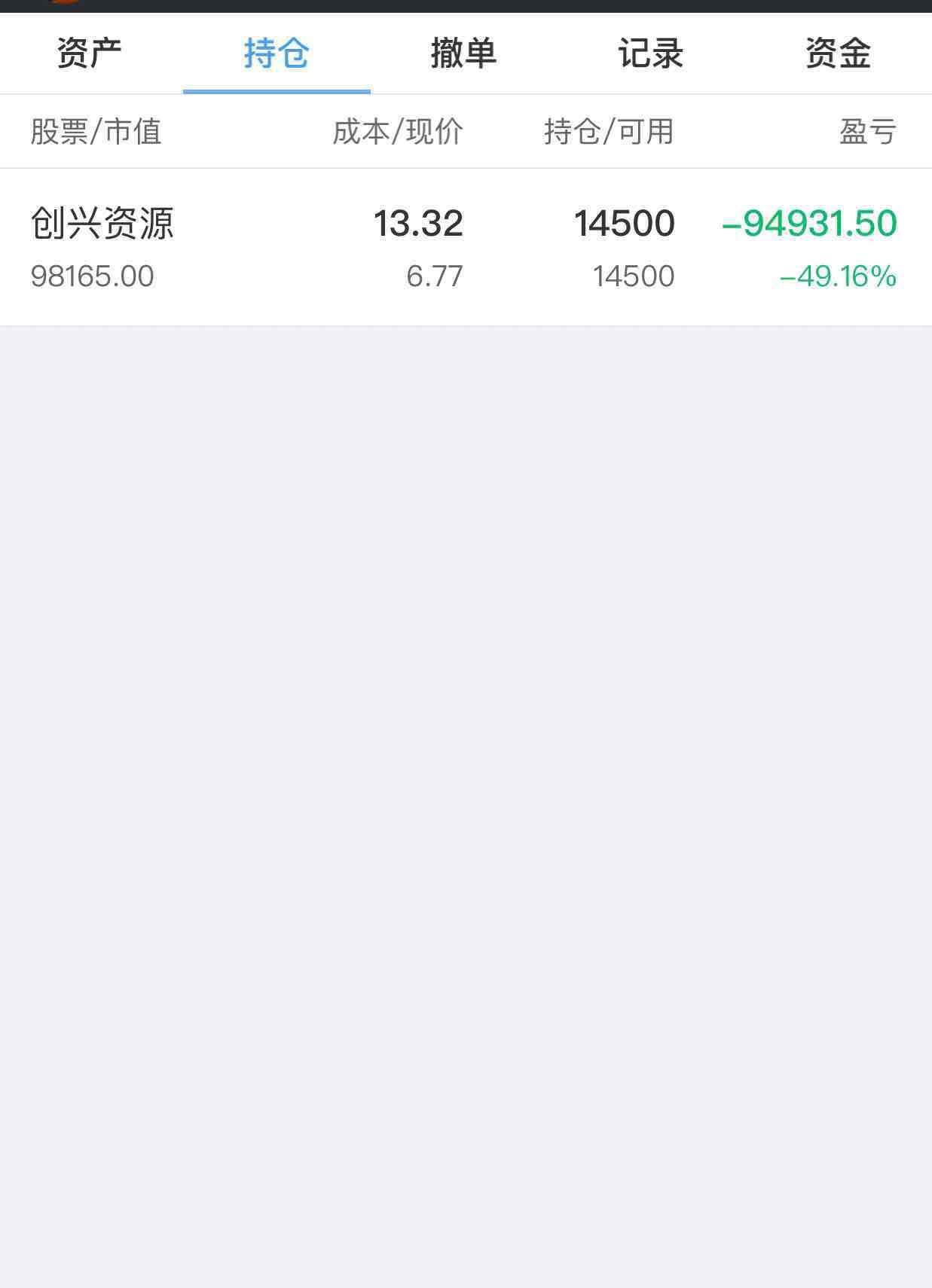The height and width of the screenshot is (1288, 932).
Task: Click the holding quantity 14500
Action: coord(624,224)
